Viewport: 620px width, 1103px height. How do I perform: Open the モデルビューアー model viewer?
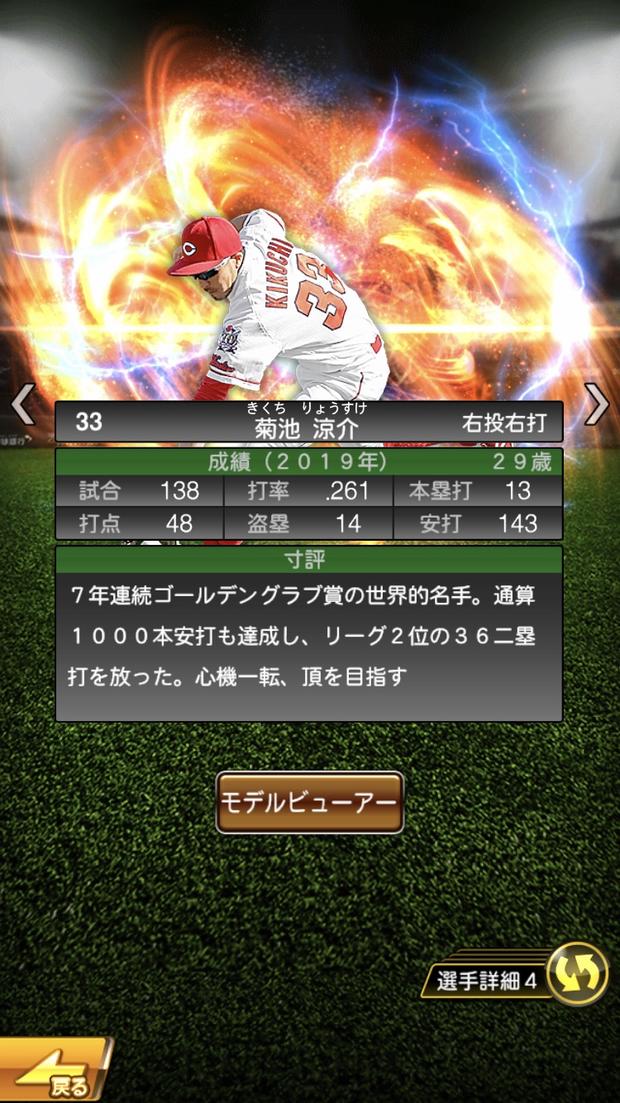point(310,803)
